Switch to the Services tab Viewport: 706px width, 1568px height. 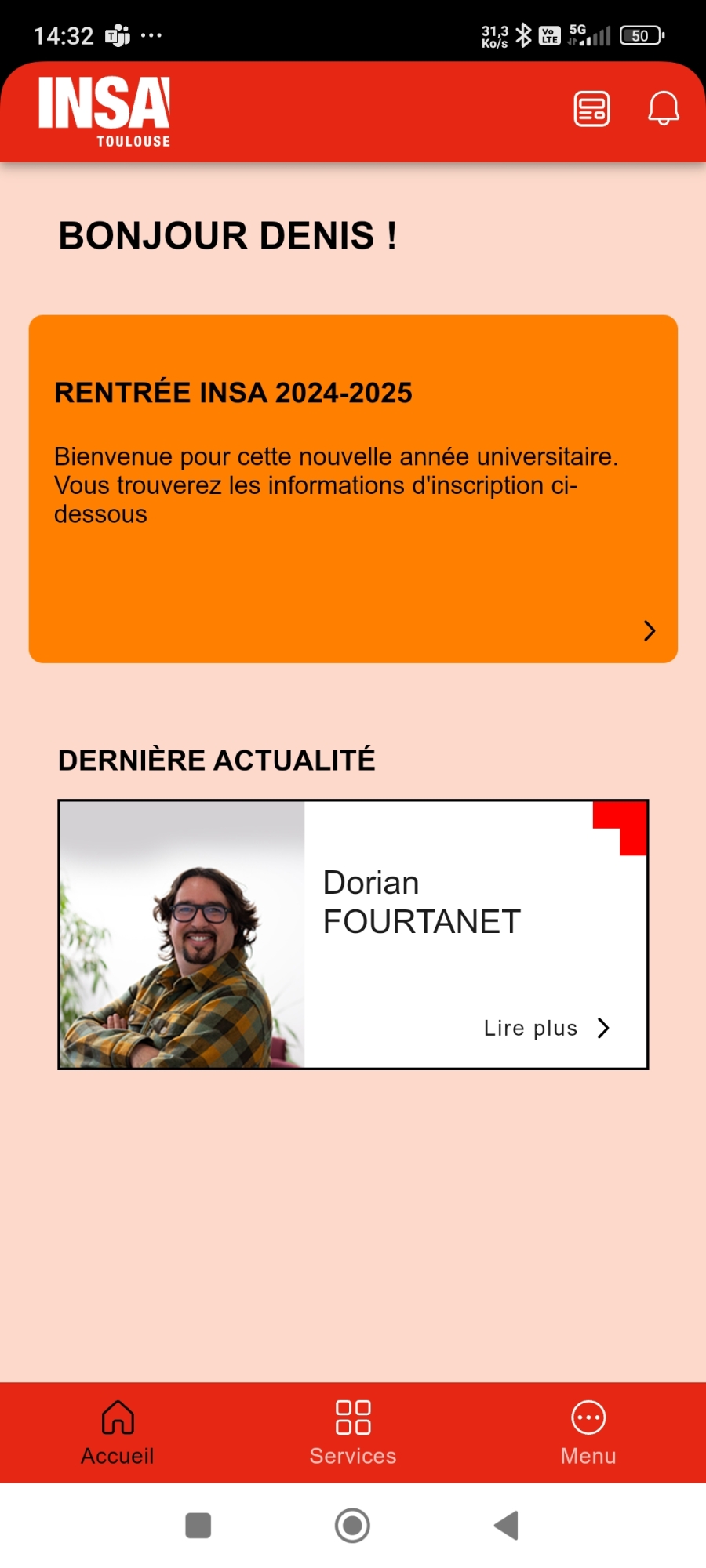point(353,1432)
